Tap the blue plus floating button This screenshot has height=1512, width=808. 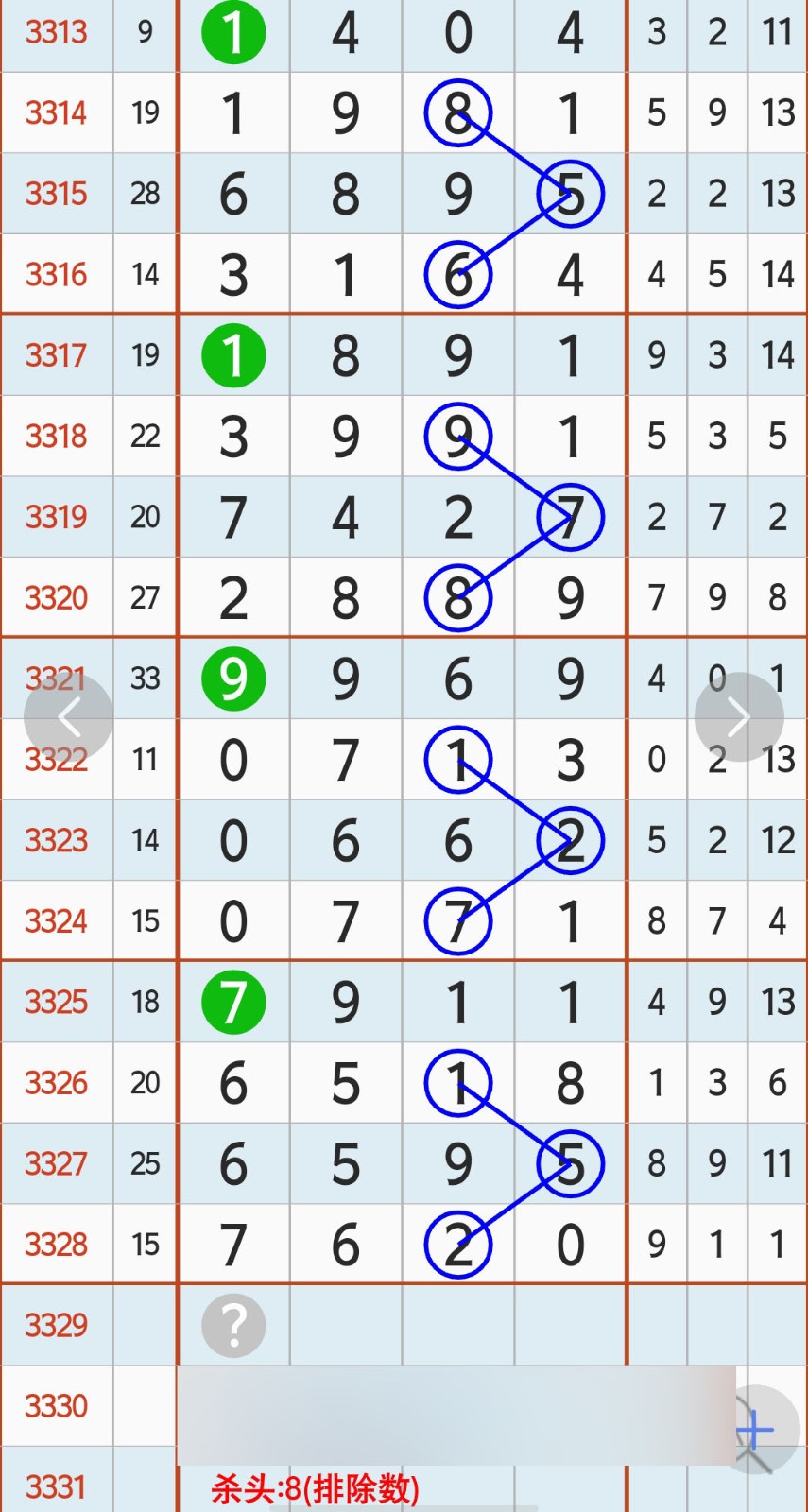(x=758, y=1431)
